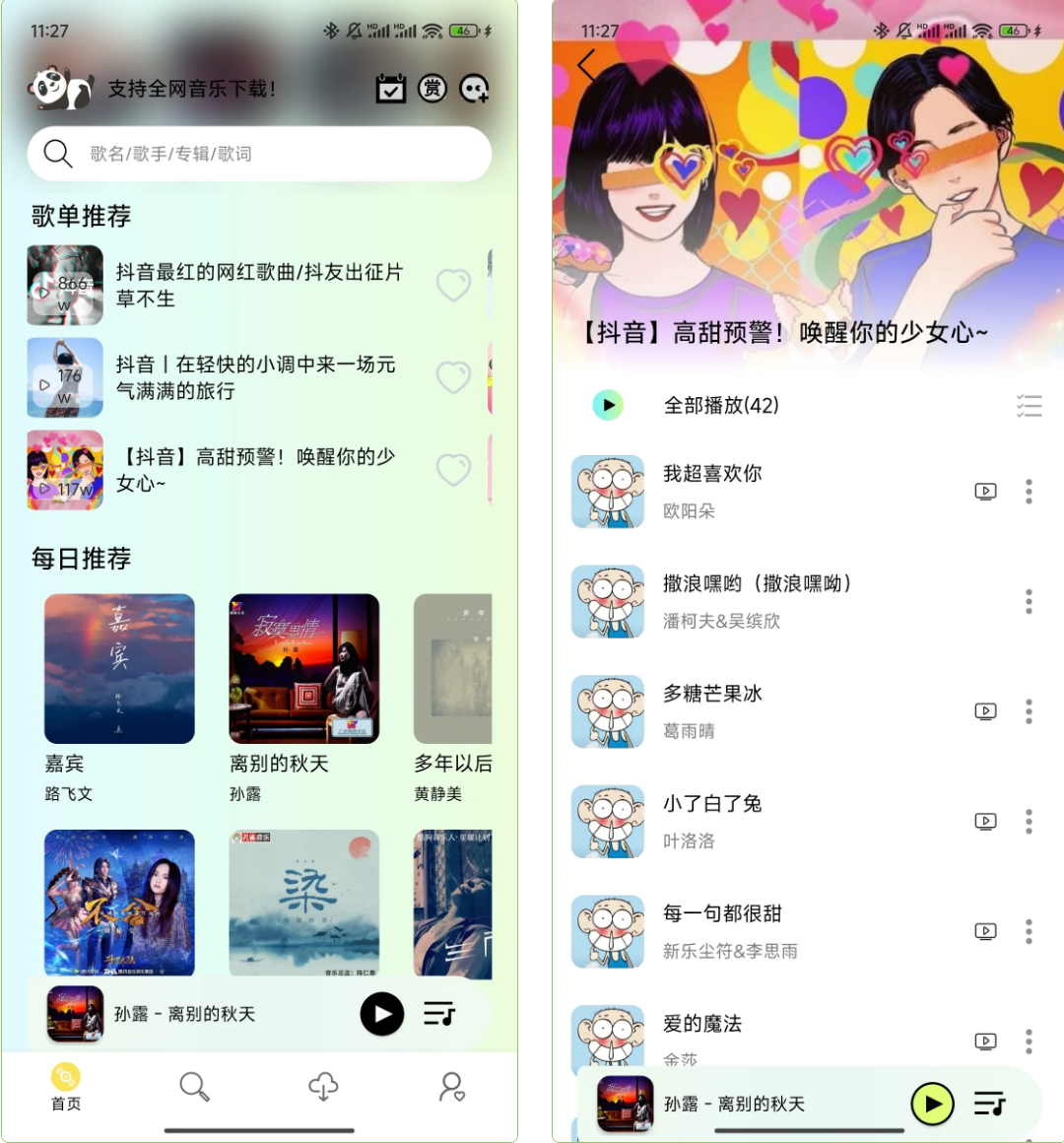The width and height of the screenshot is (1064, 1143).
Task: Open the search tab in bottom navigation
Action: click(x=195, y=1088)
